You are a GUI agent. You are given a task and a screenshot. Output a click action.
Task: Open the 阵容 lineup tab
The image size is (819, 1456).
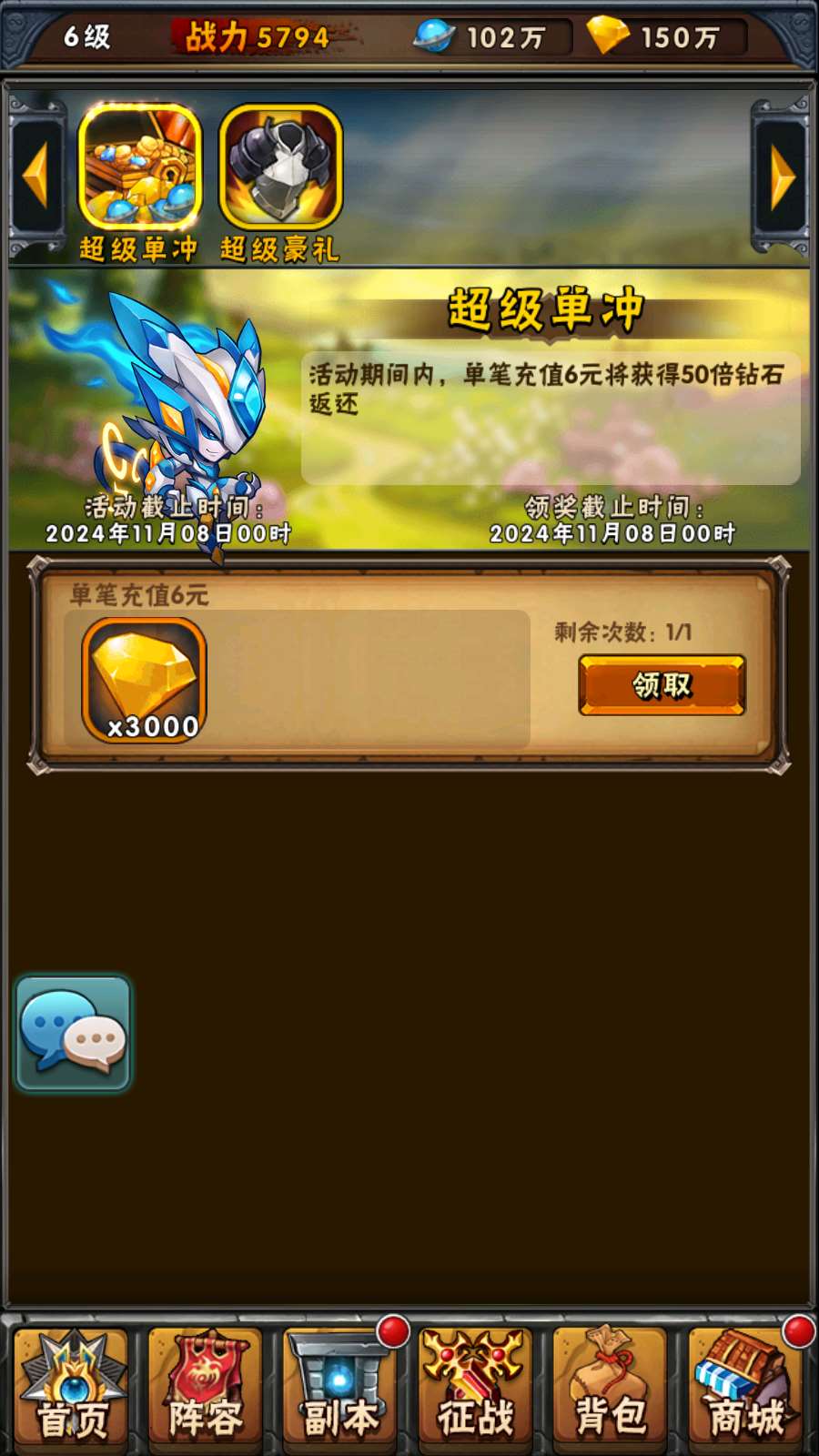(206, 1385)
